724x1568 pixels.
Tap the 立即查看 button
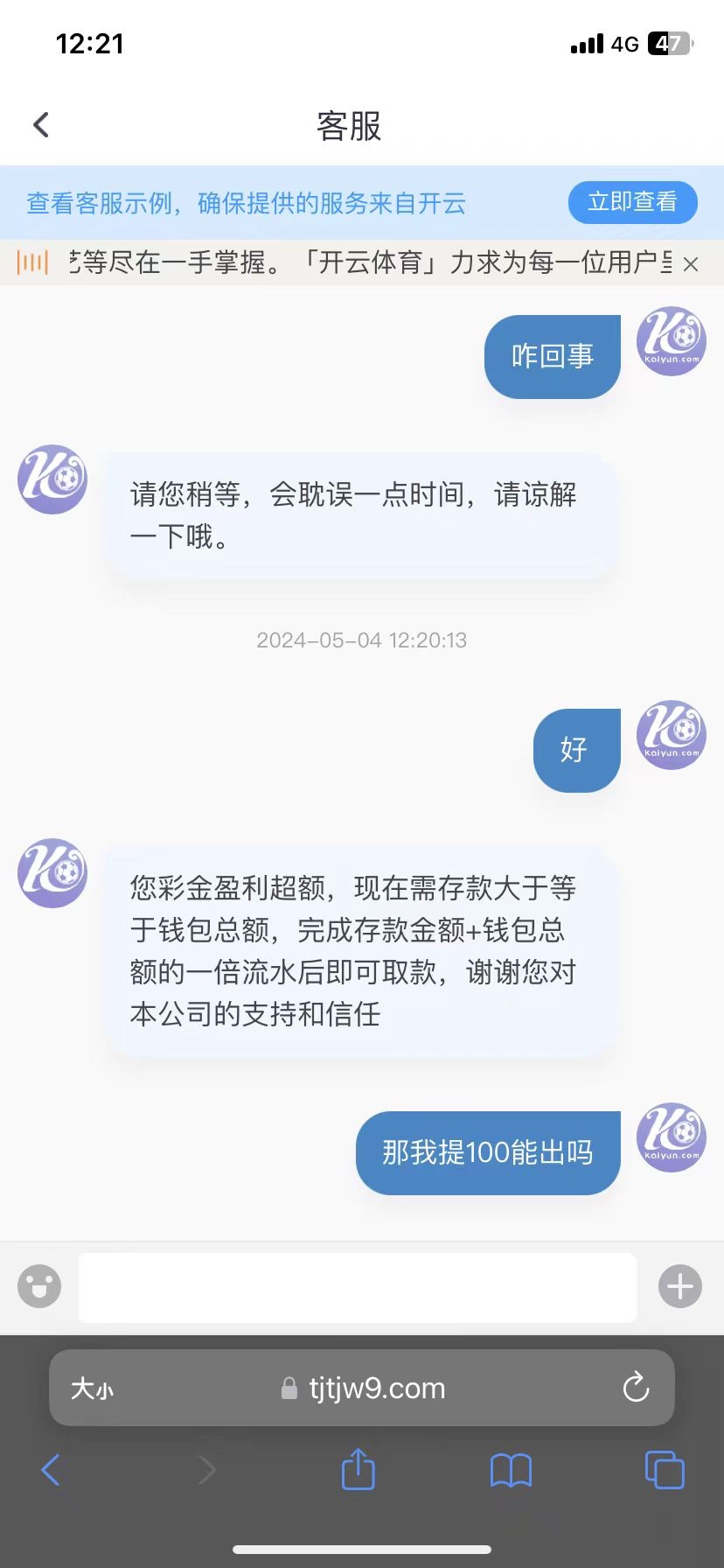point(632,202)
